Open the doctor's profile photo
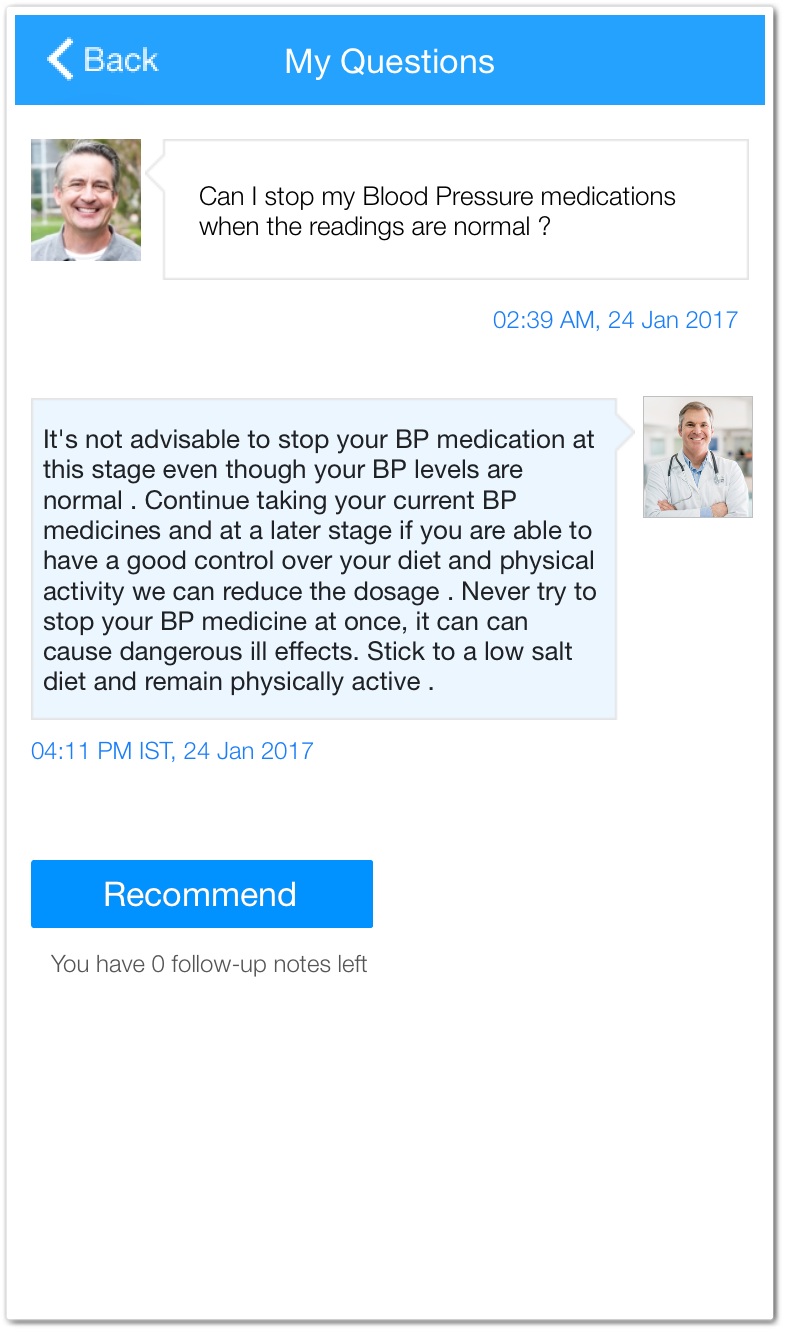Image resolution: width=786 pixels, height=1332 pixels. click(698, 457)
